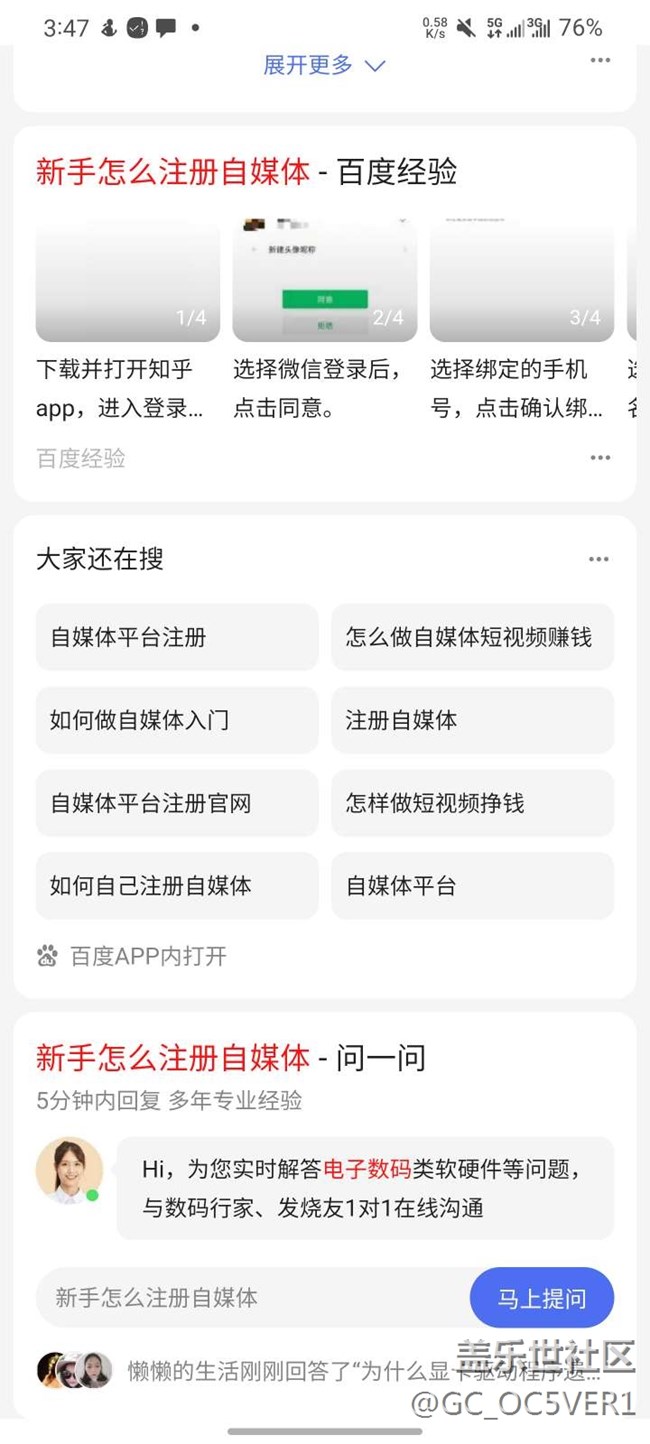
Task: Search for 如何自己注册自媒体
Action: pyautogui.click(x=176, y=886)
